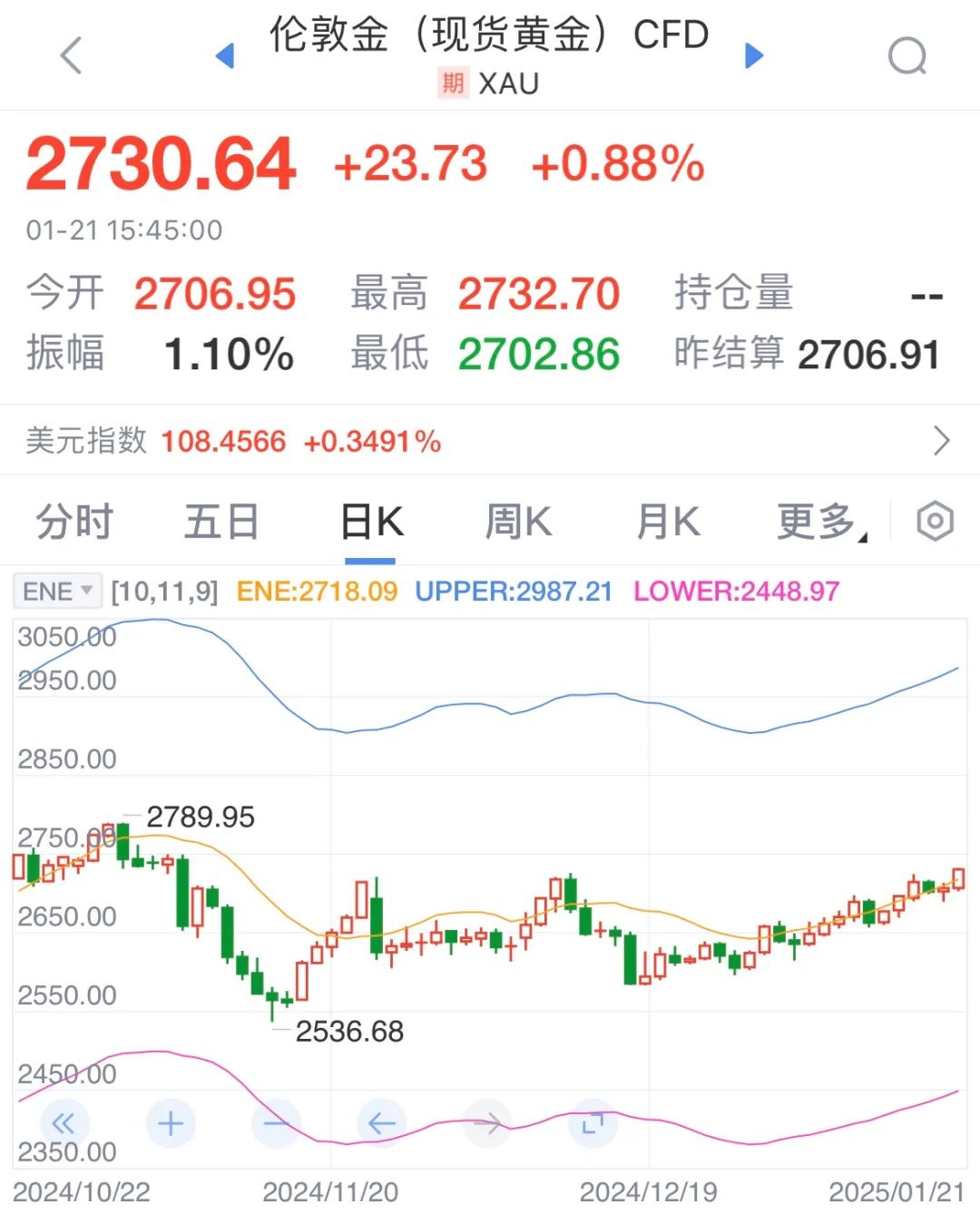Zoom in the K-line chart
The height and width of the screenshot is (1224, 980).
(171, 1124)
